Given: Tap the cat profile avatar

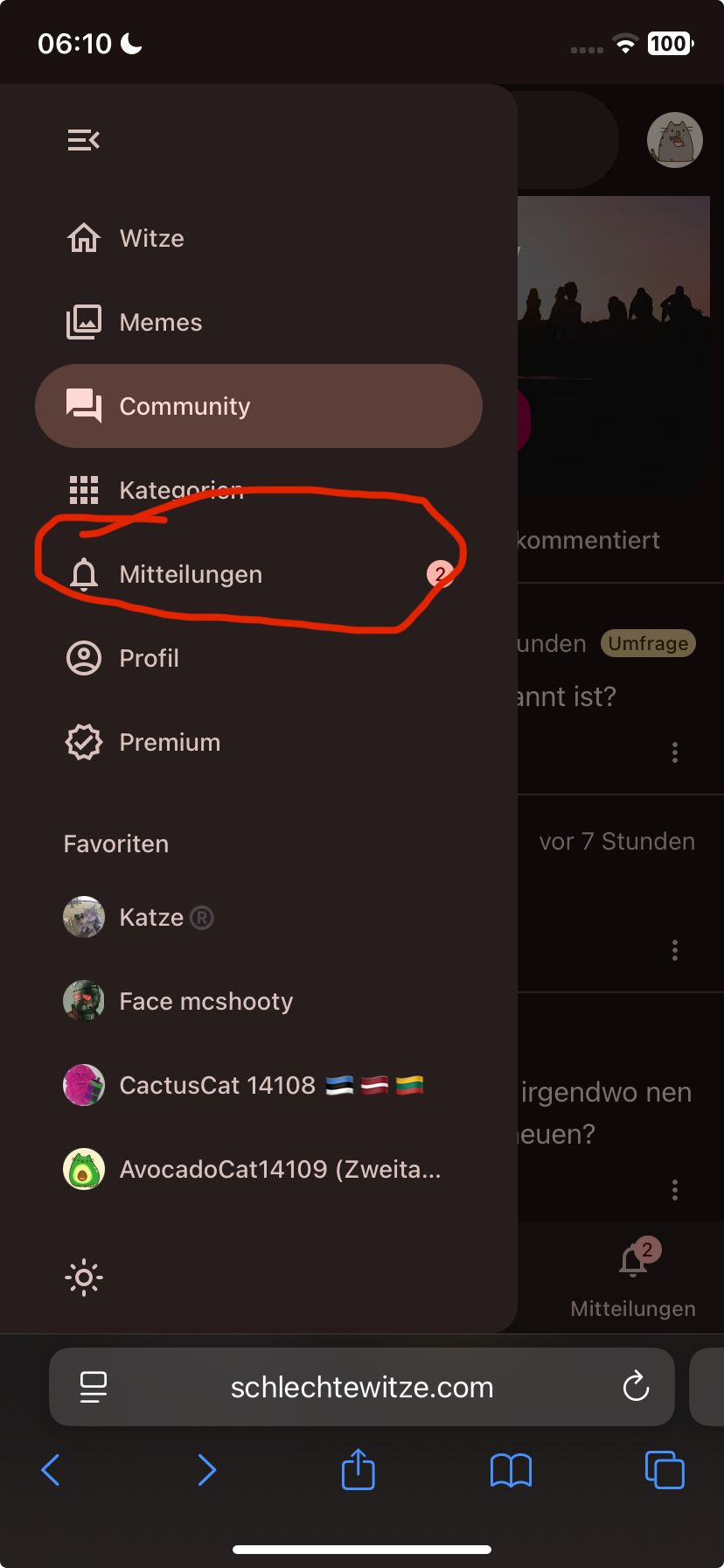Looking at the screenshot, I should click(674, 140).
